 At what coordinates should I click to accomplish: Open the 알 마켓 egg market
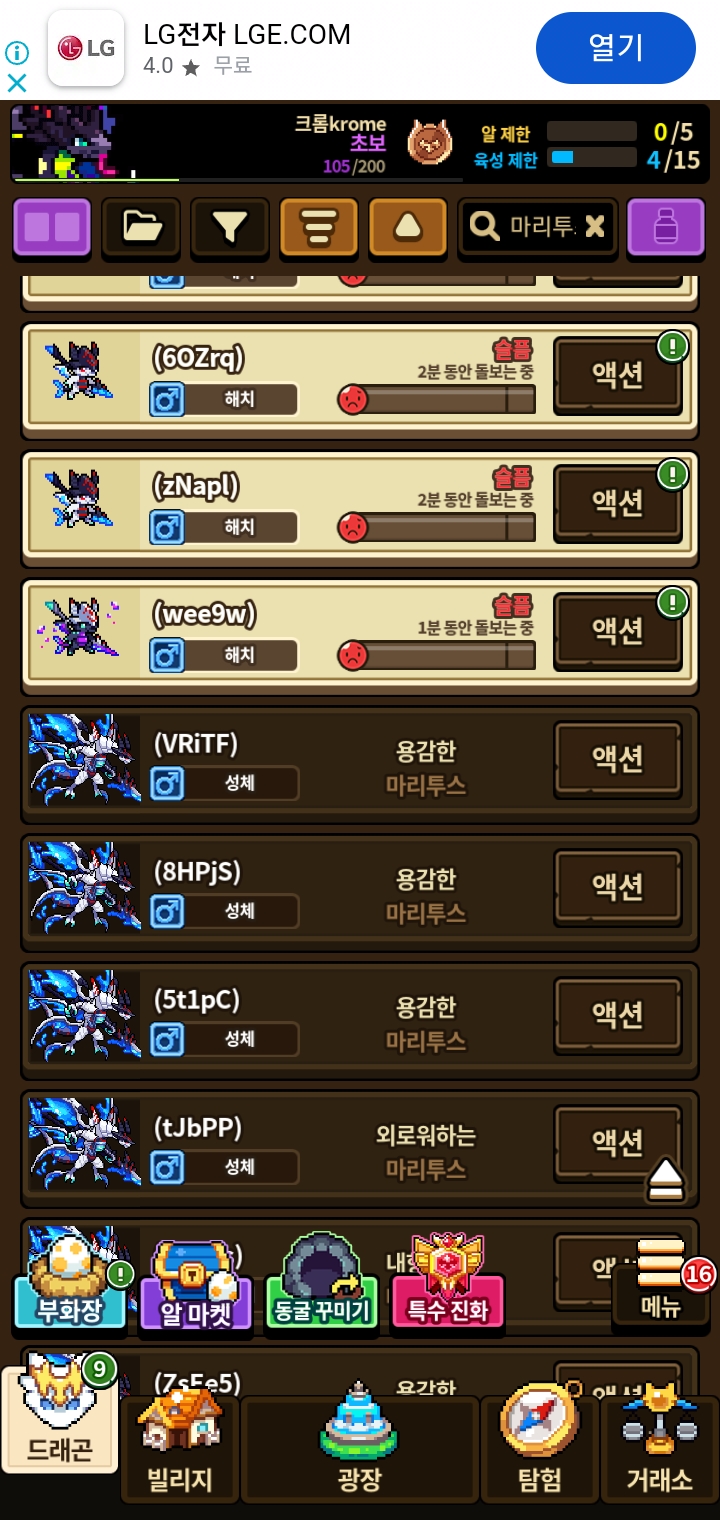pyautogui.click(x=197, y=1283)
